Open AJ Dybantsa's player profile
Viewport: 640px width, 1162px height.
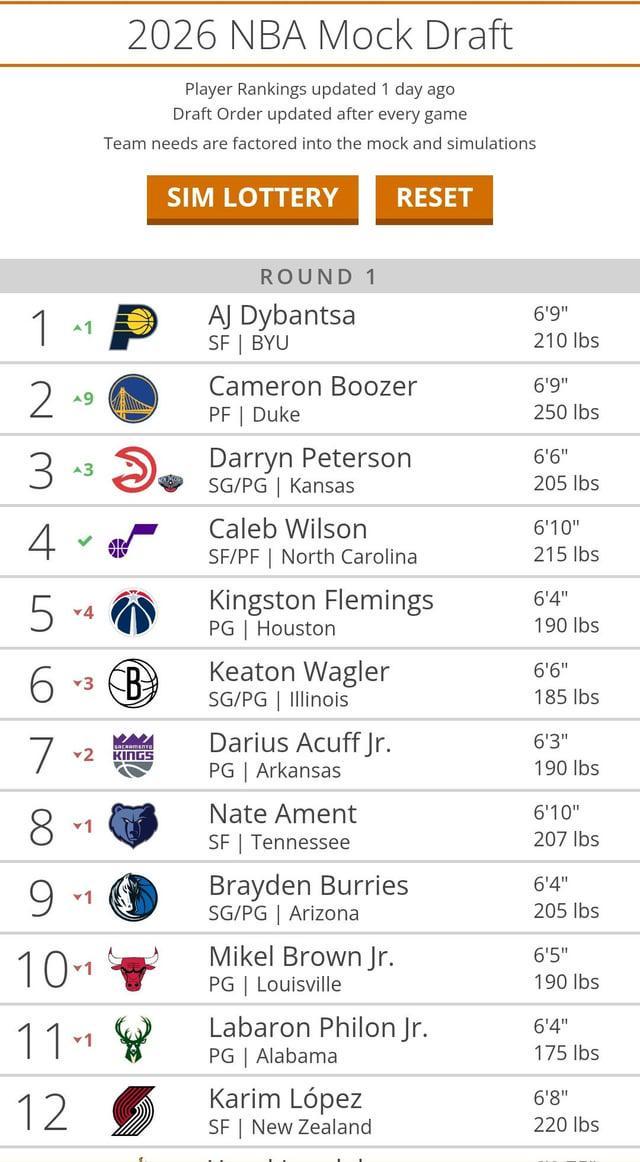pyautogui.click(x=281, y=315)
